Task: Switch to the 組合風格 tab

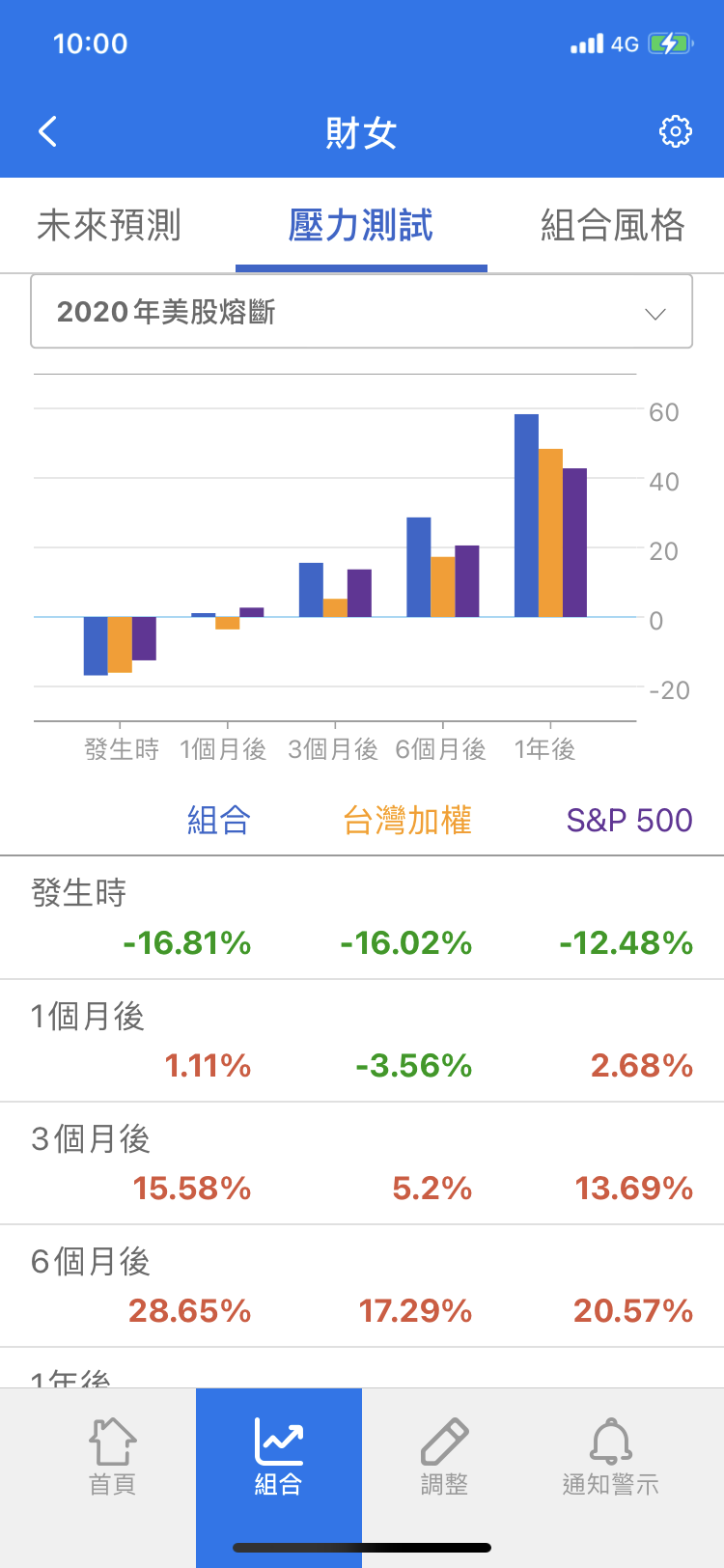Action: [x=612, y=225]
